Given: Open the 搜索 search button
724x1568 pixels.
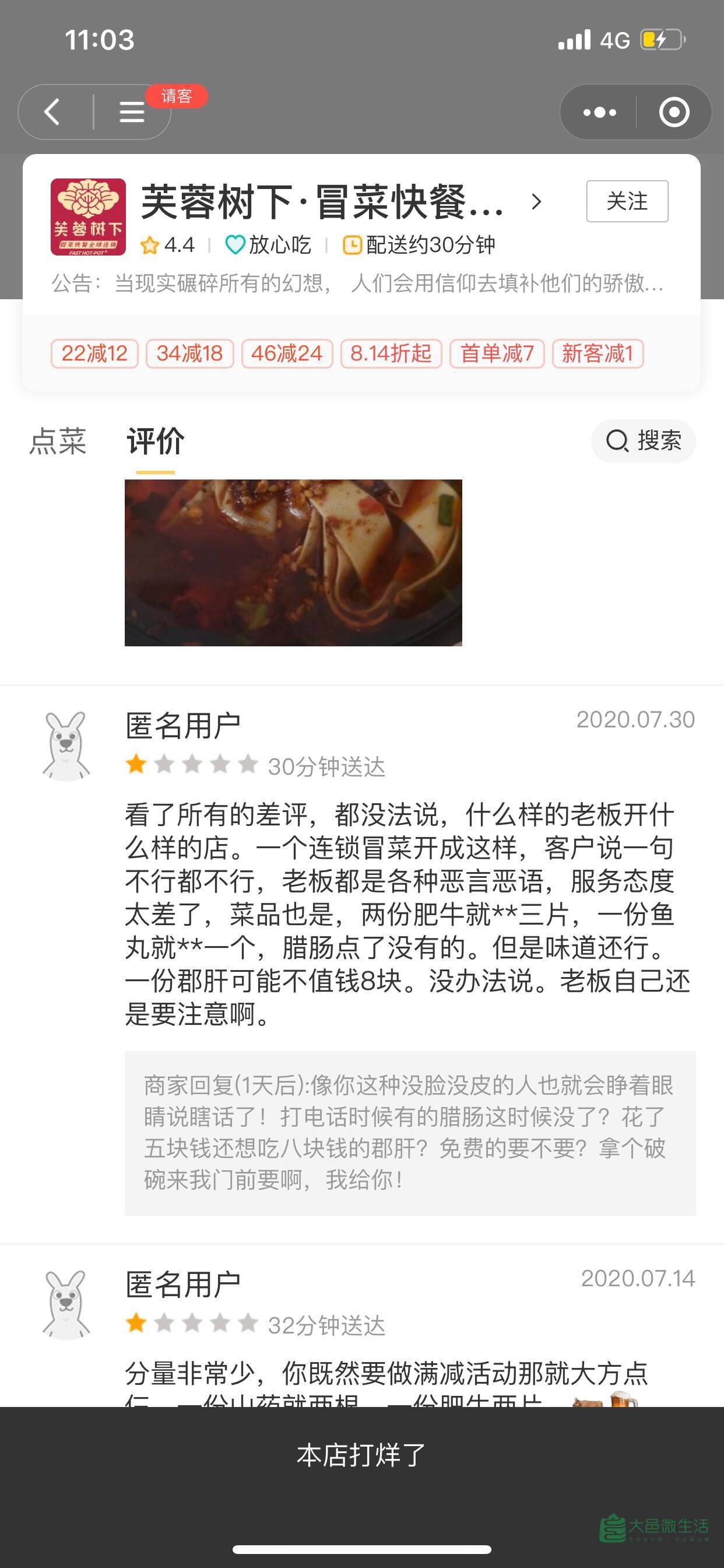Looking at the screenshot, I should coord(643,440).
